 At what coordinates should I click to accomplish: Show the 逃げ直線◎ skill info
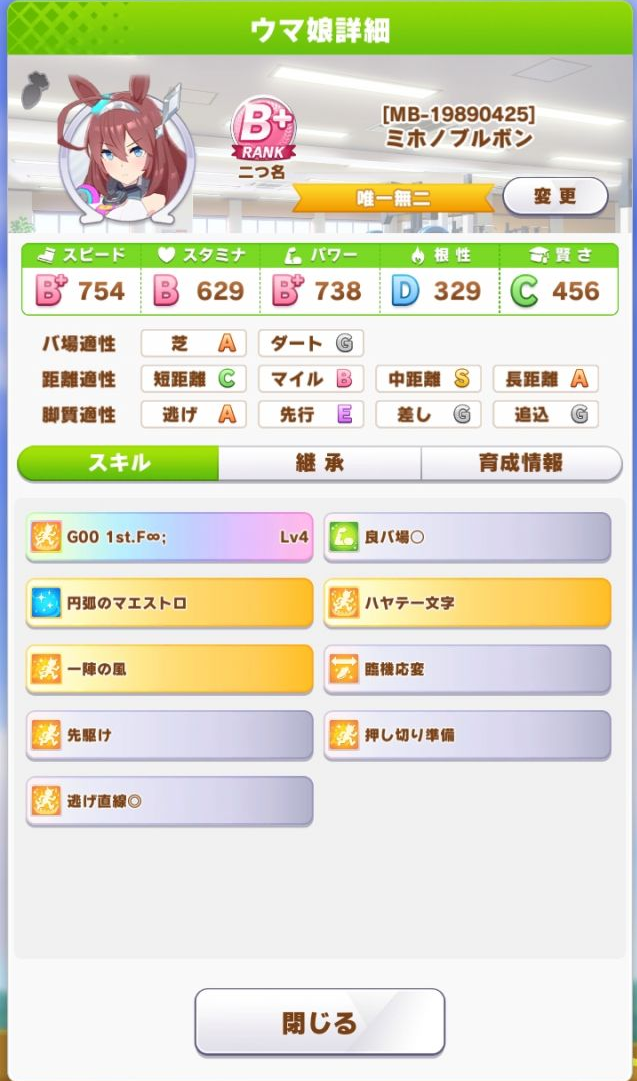pos(169,801)
